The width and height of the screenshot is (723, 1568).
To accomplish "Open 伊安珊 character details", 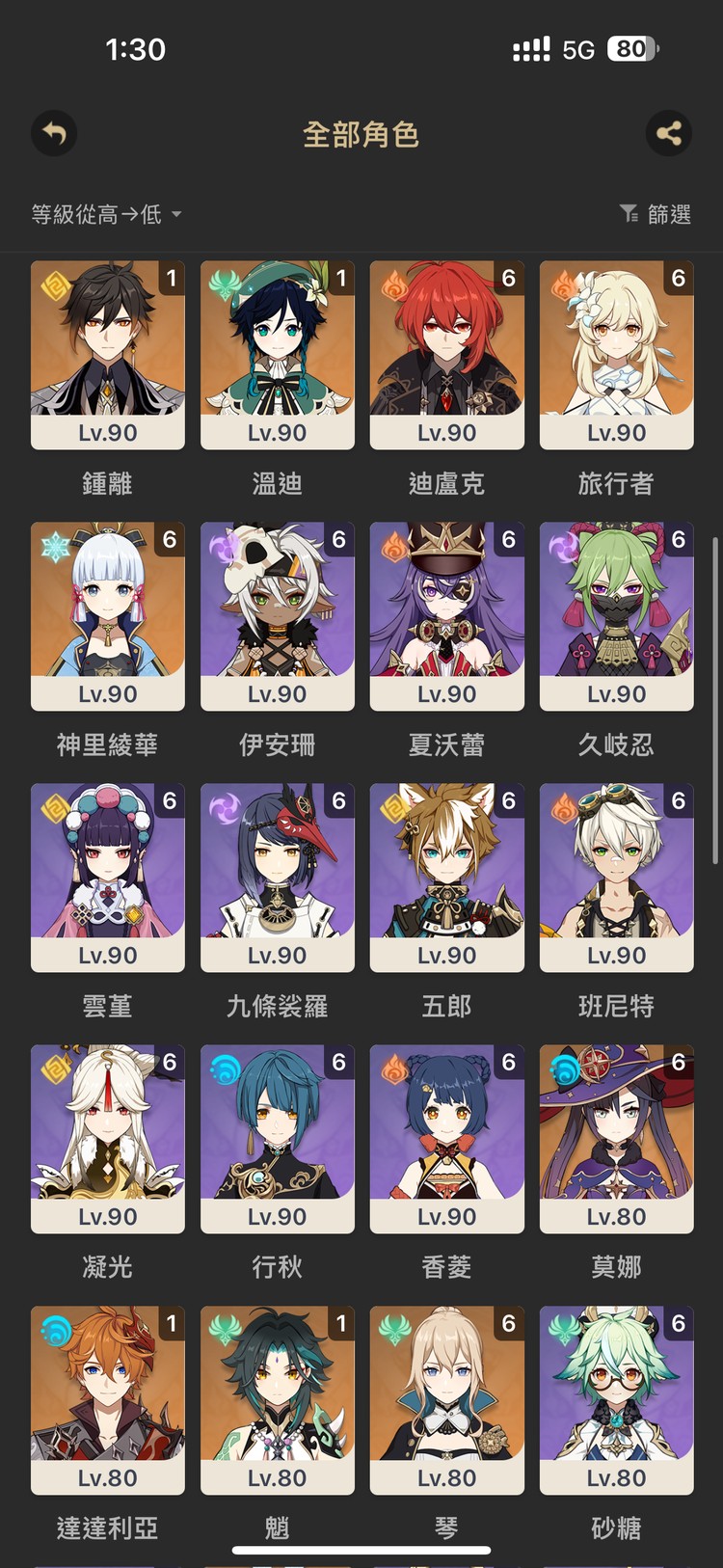I will (x=278, y=615).
